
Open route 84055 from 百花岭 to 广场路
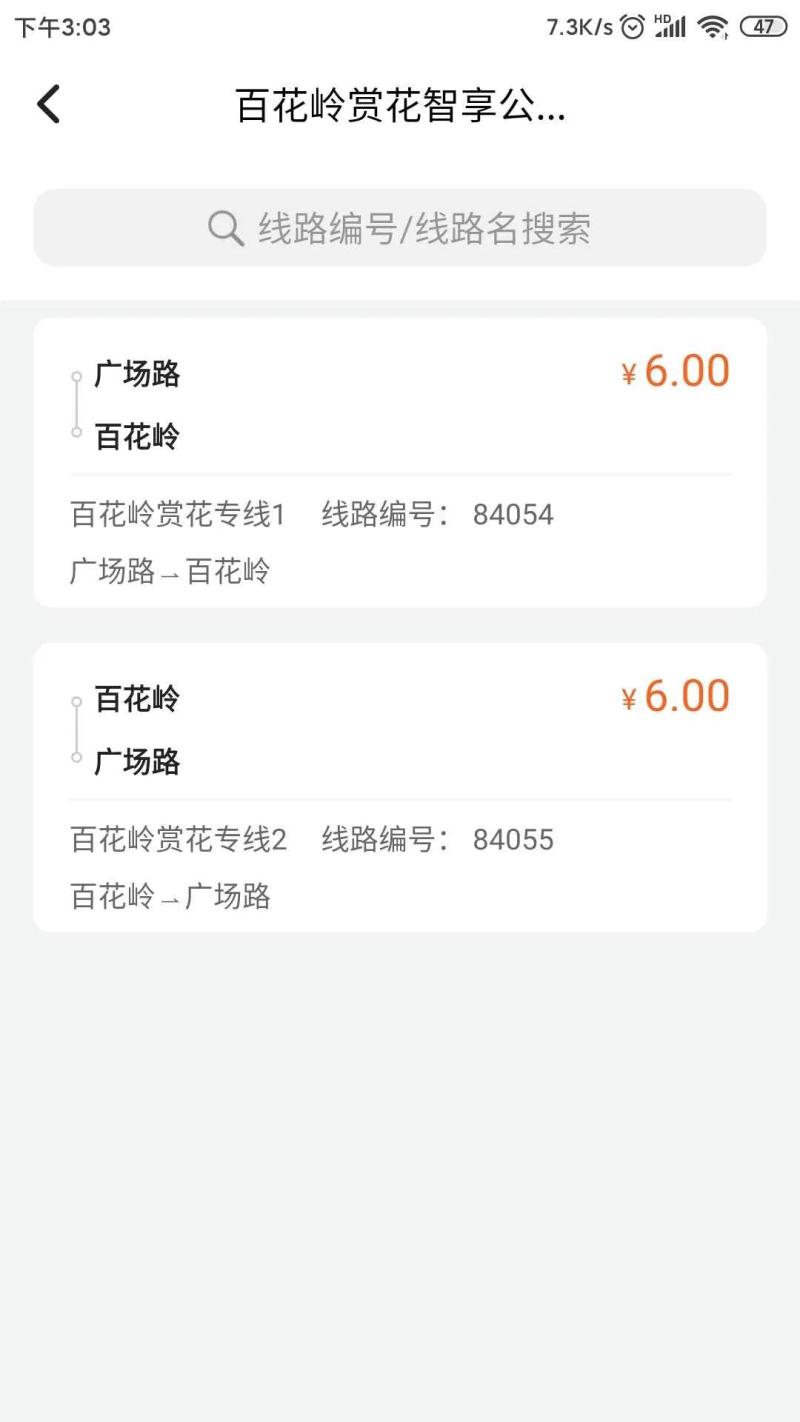point(400,787)
